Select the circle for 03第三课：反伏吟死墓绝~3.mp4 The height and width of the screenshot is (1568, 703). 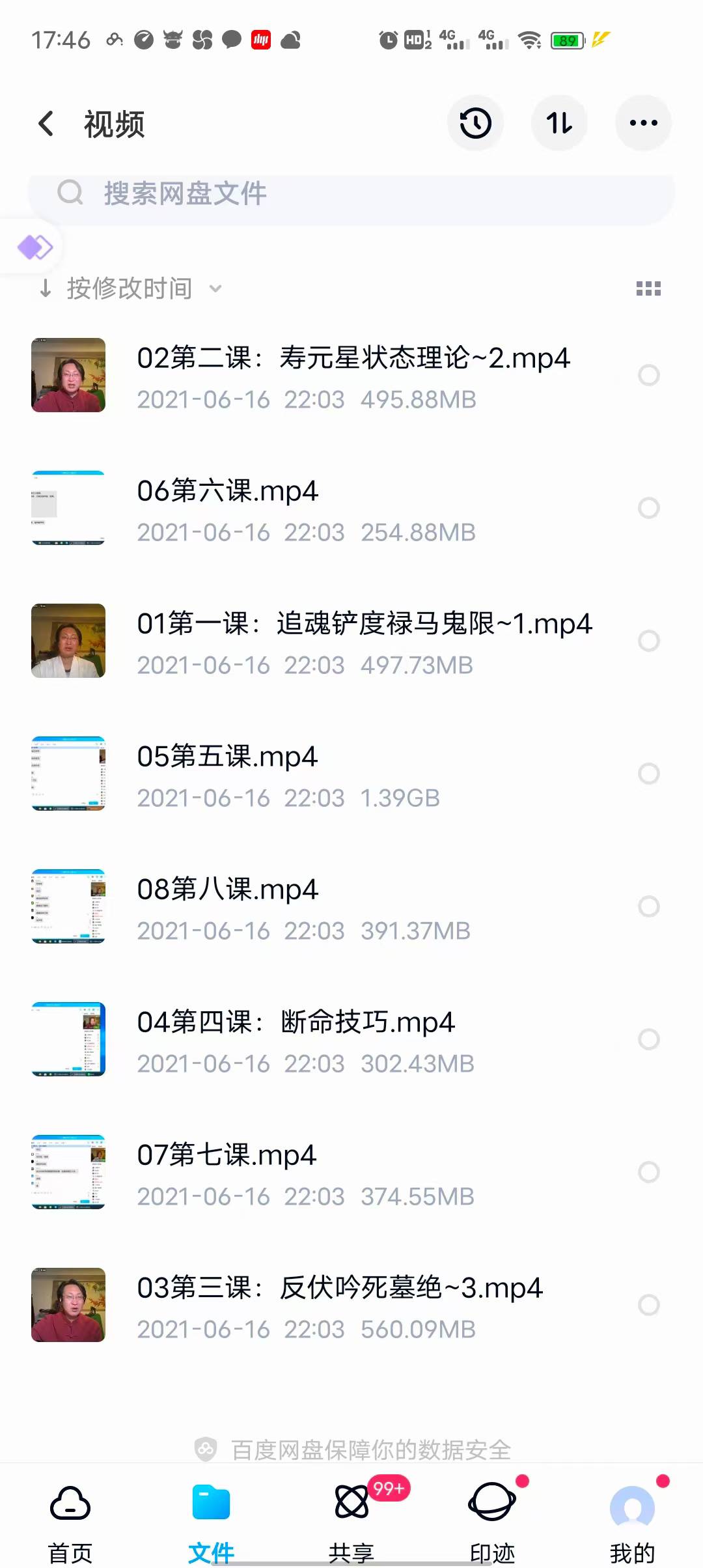coord(649,1305)
